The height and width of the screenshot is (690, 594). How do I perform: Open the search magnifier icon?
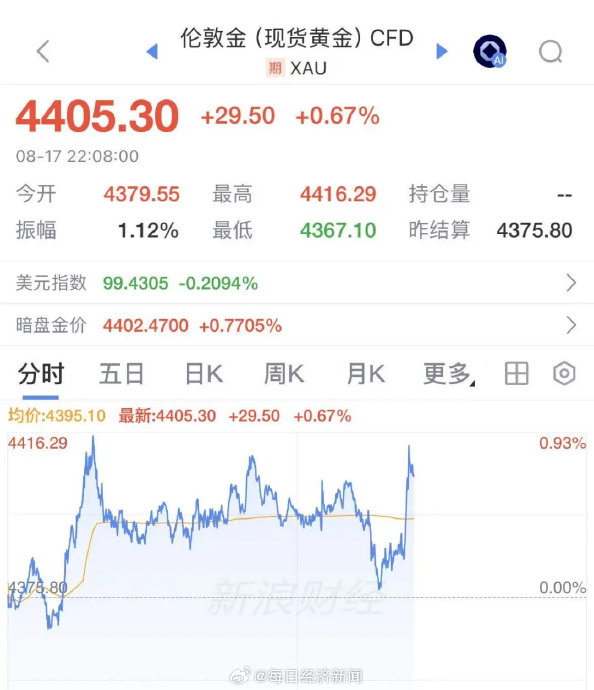tap(551, 52)
